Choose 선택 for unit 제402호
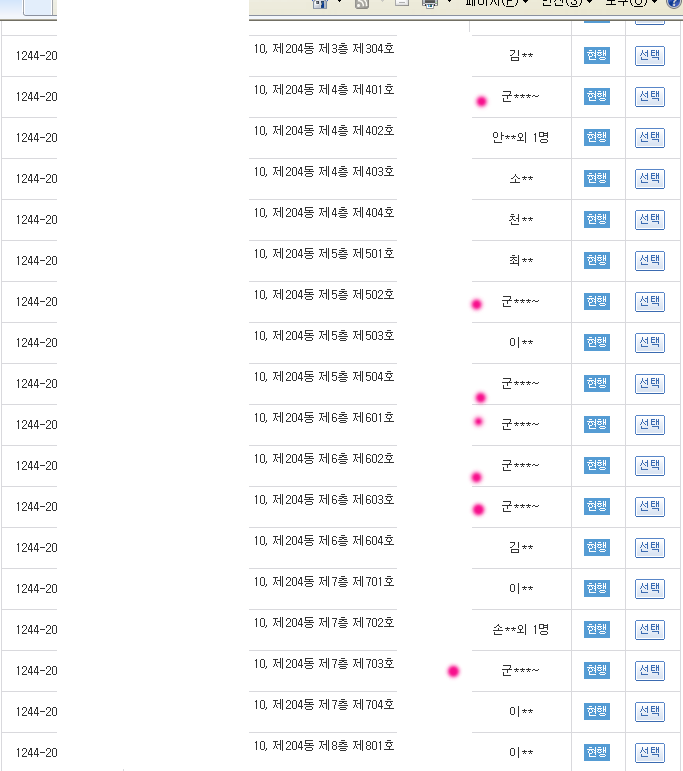 (x=650, y=137)
